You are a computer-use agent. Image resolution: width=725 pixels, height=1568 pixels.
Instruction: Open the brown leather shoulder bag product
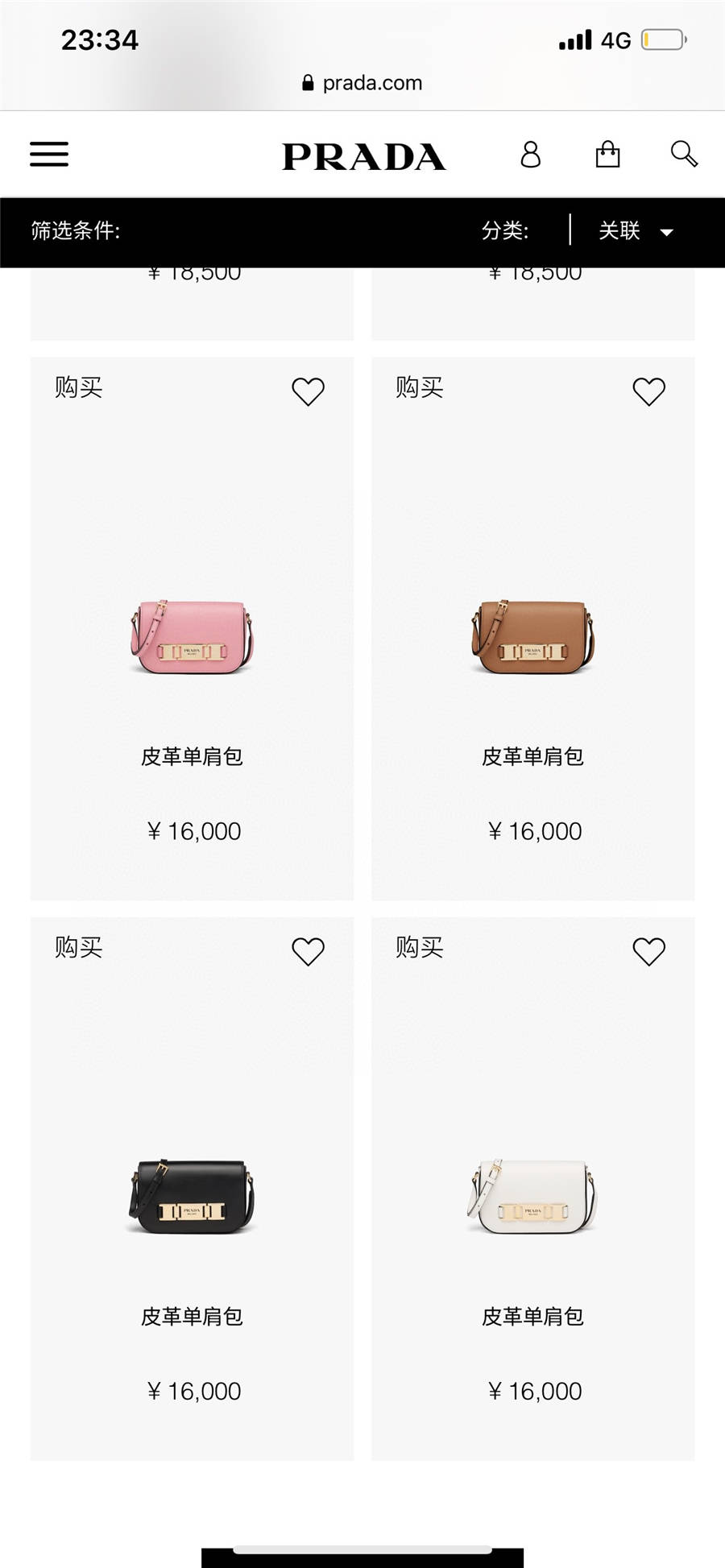532,638
